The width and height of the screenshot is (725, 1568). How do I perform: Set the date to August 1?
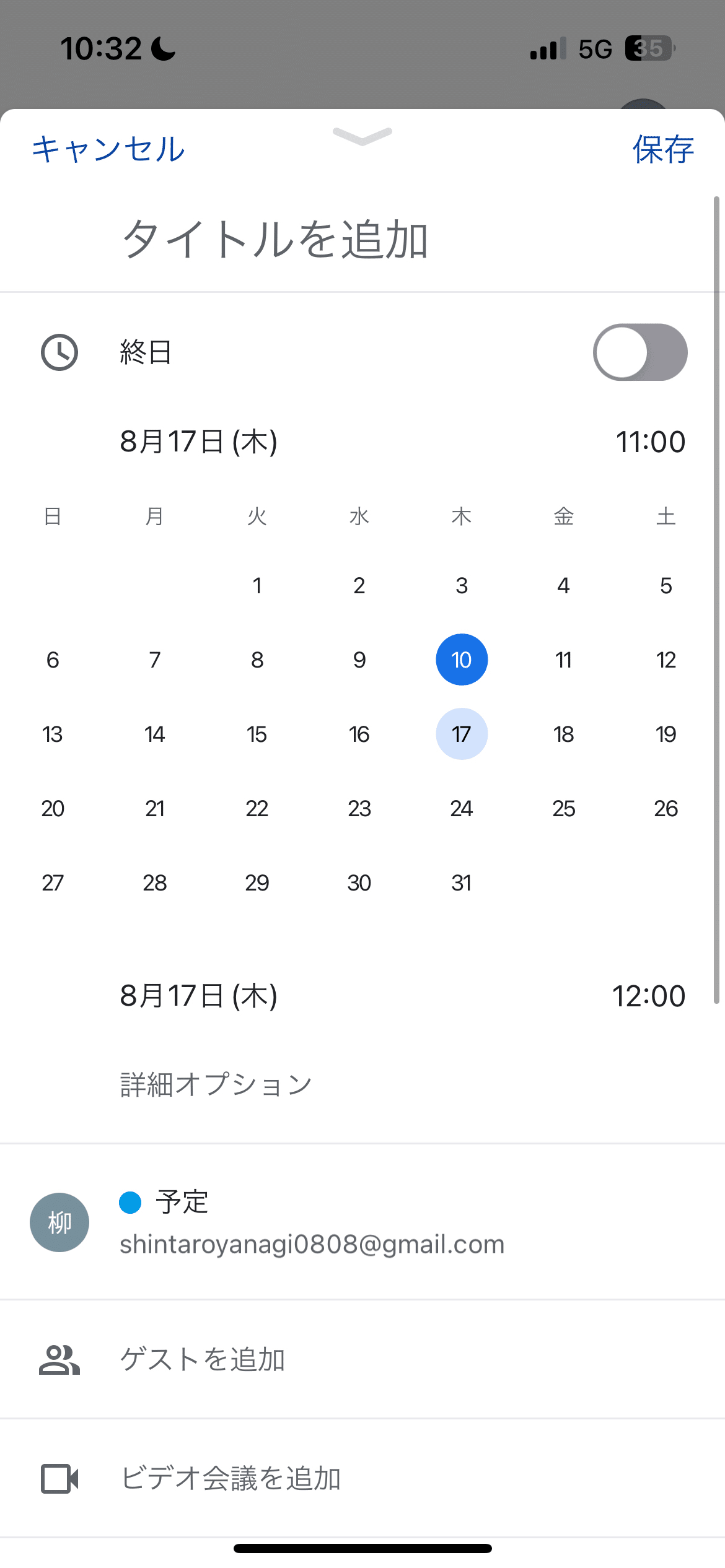click(257, 586)
